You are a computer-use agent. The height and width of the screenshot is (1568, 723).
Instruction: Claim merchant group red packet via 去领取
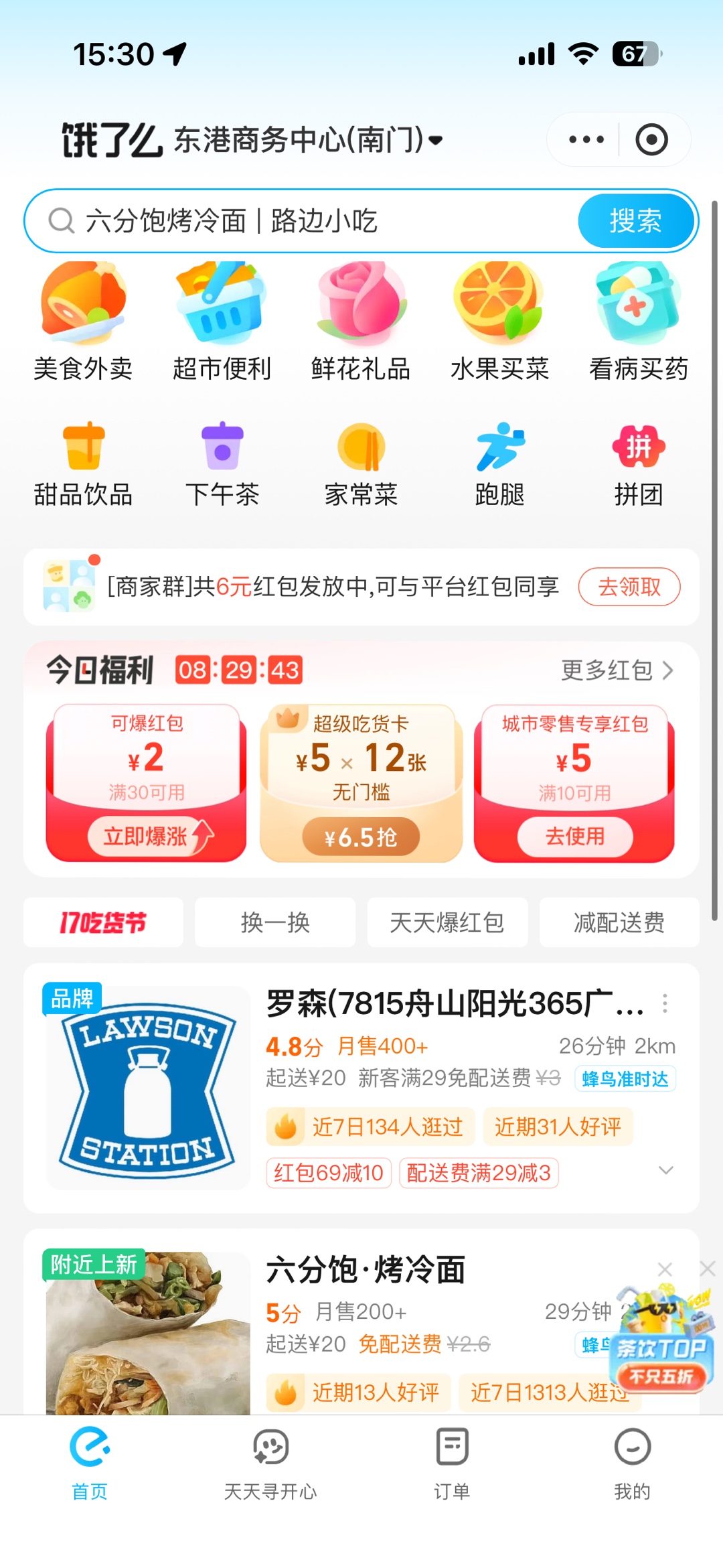[629, 587]
